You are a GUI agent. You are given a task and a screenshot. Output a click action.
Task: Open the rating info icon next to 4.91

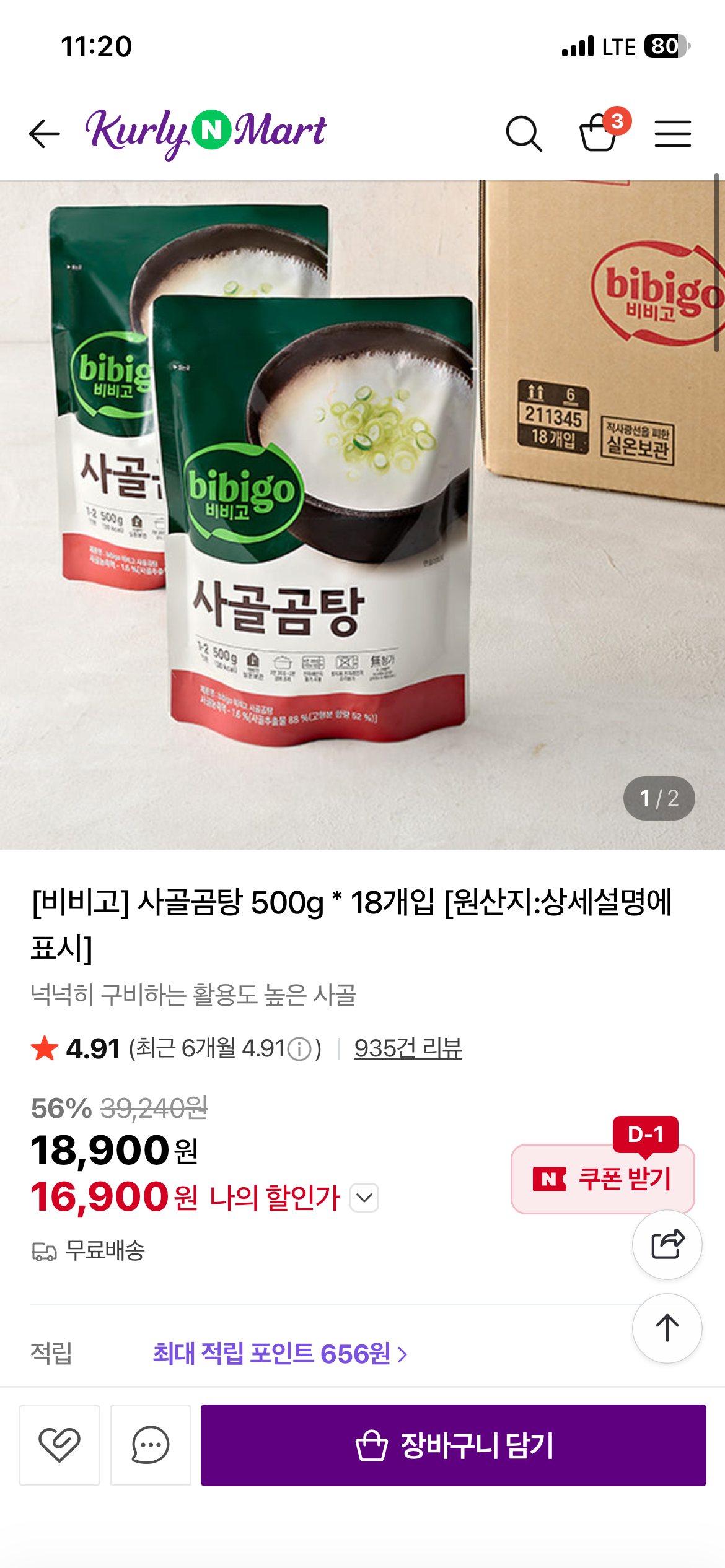[x=300, y=1049]
